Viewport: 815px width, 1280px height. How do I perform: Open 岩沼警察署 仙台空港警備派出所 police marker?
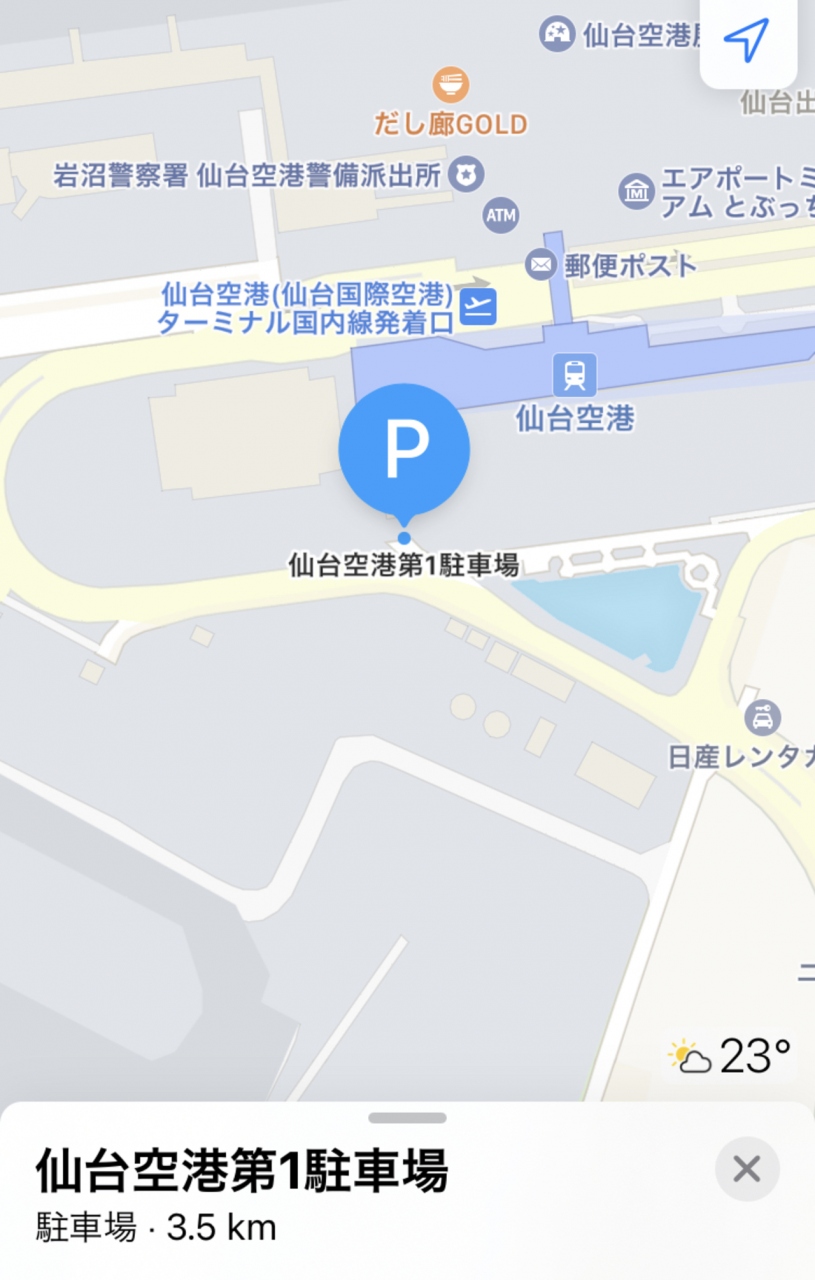[467, 175]
